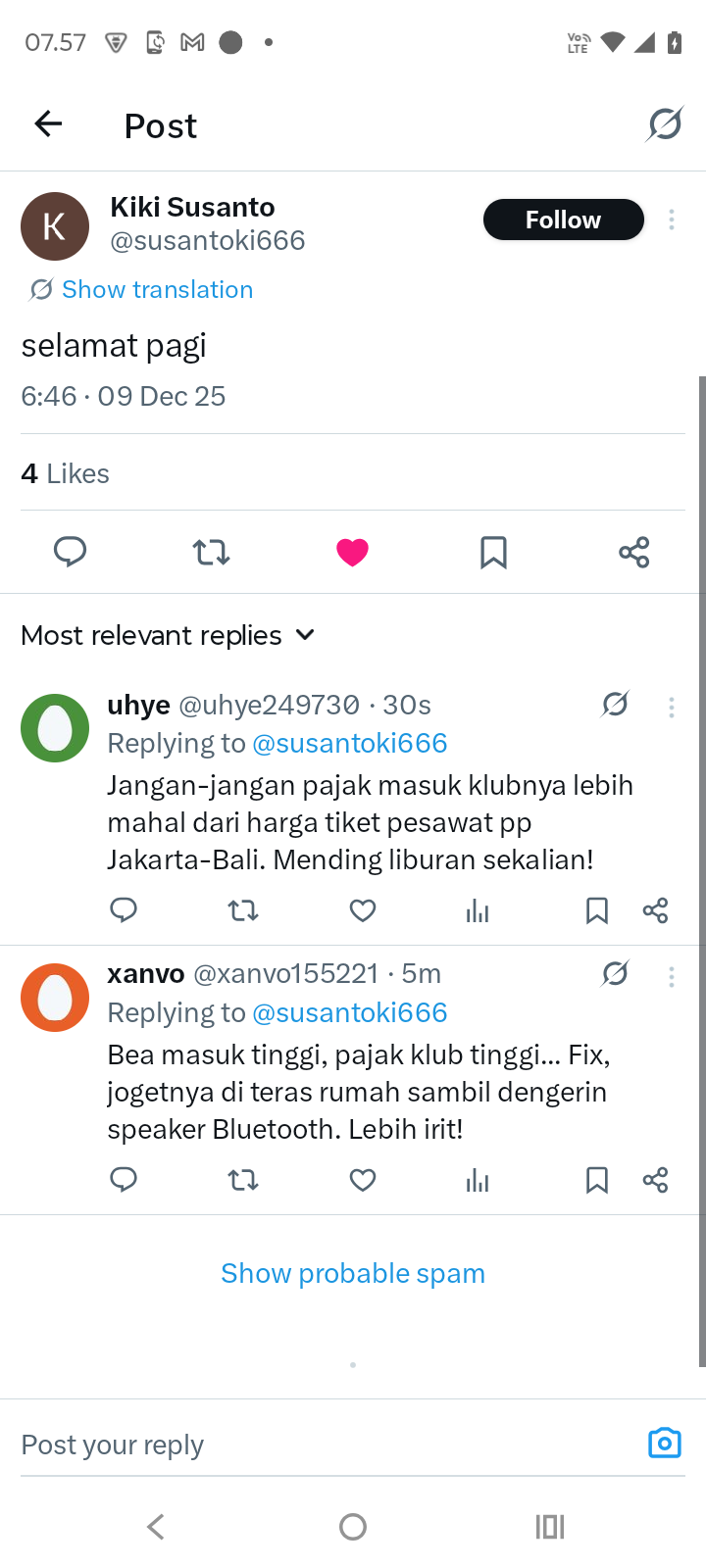This screenshot has height=1568, width=706.
Task: Focus the Post your reply field
Action: pyautogui.click(x=314, y=1445)
